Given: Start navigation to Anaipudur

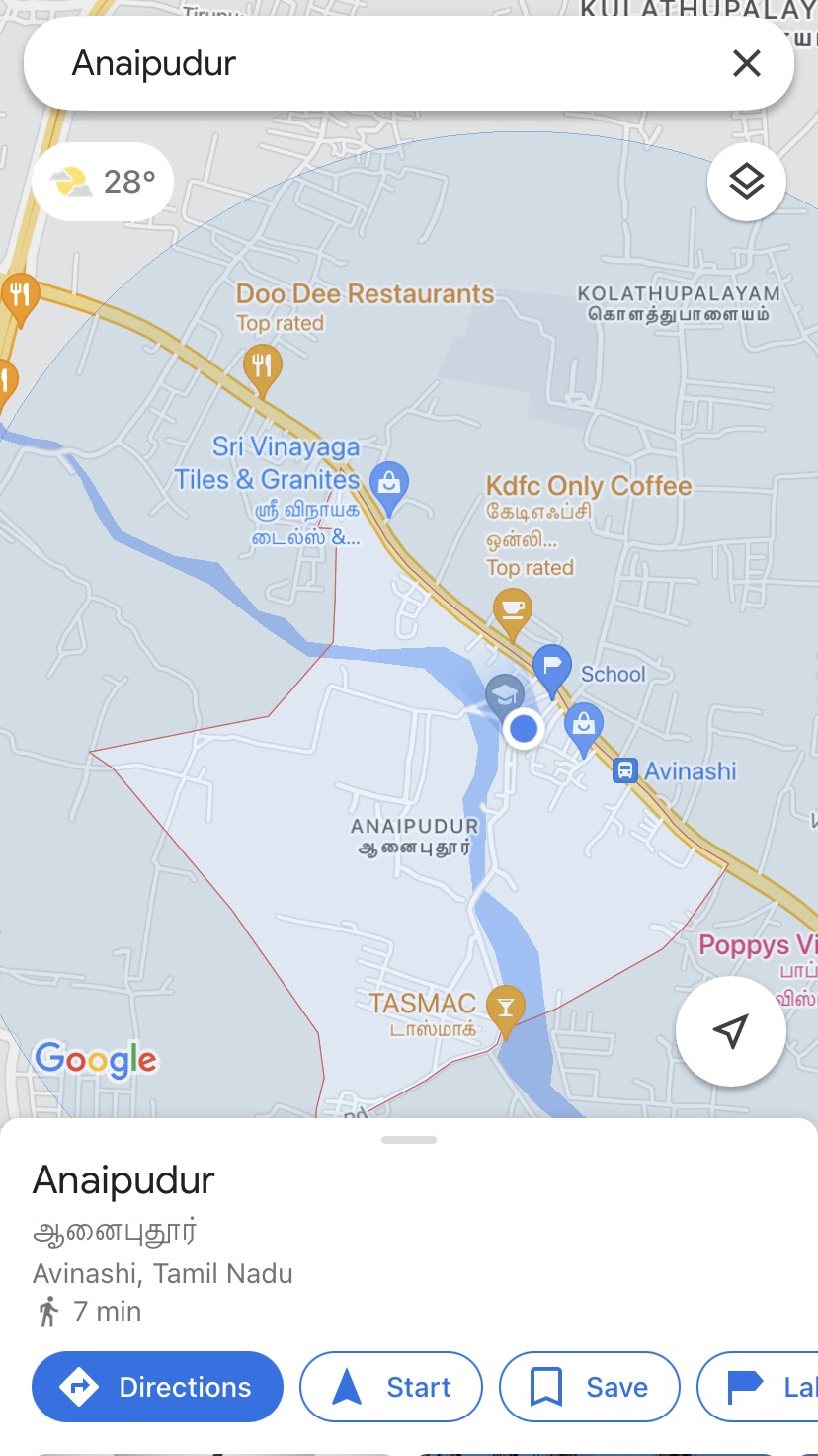Looking at the screenshot, I should pos(391,1387).
